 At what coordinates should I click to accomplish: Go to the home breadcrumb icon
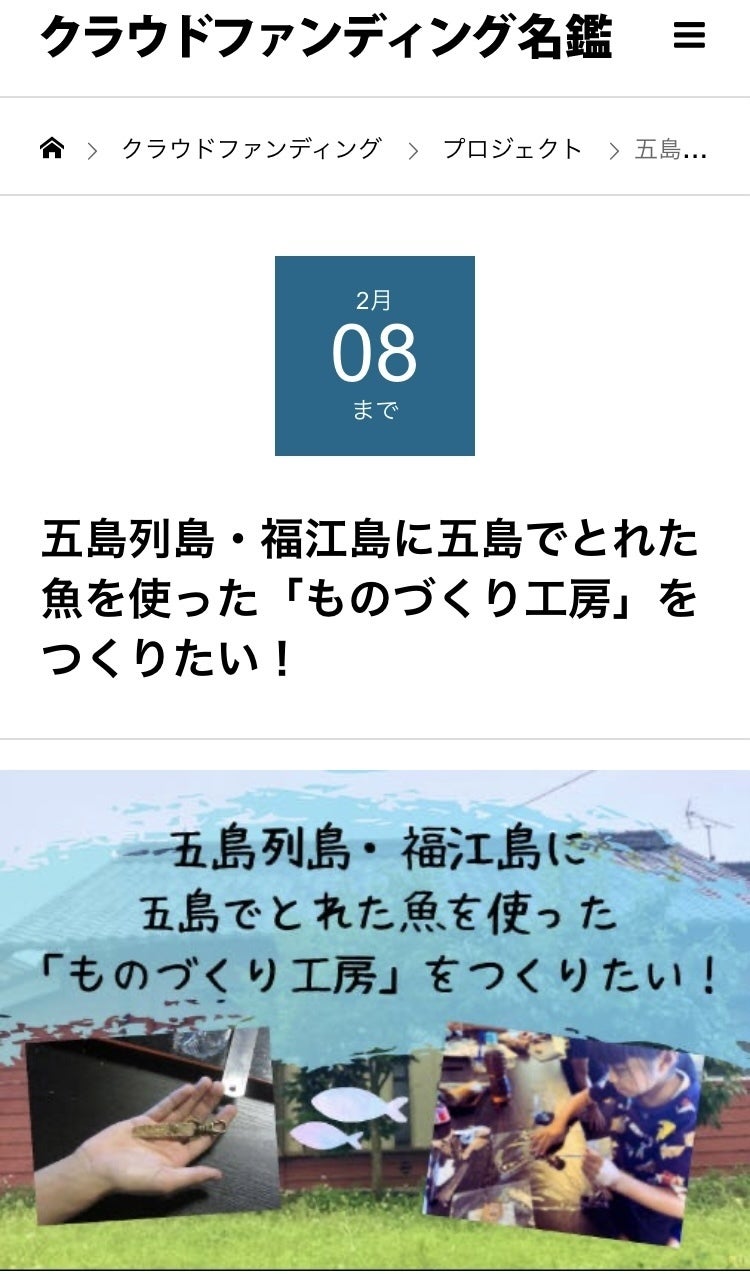(52, 149)
